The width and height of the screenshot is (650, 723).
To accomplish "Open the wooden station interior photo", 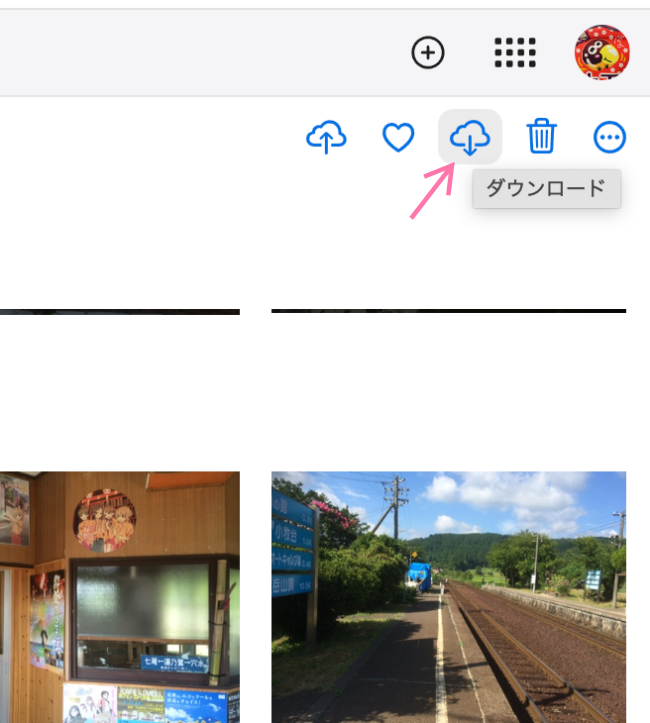I will point(120,597).
